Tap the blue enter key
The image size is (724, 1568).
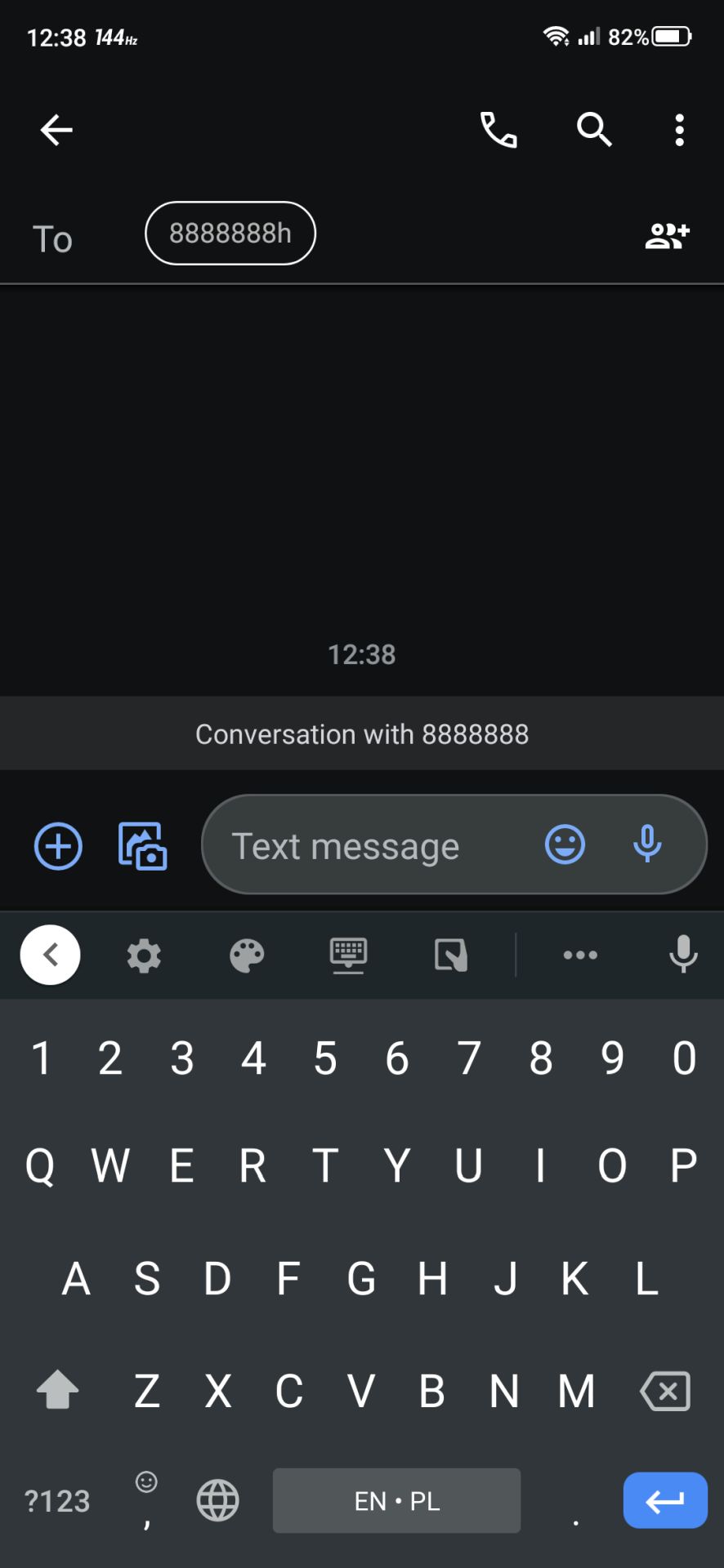665,1500
